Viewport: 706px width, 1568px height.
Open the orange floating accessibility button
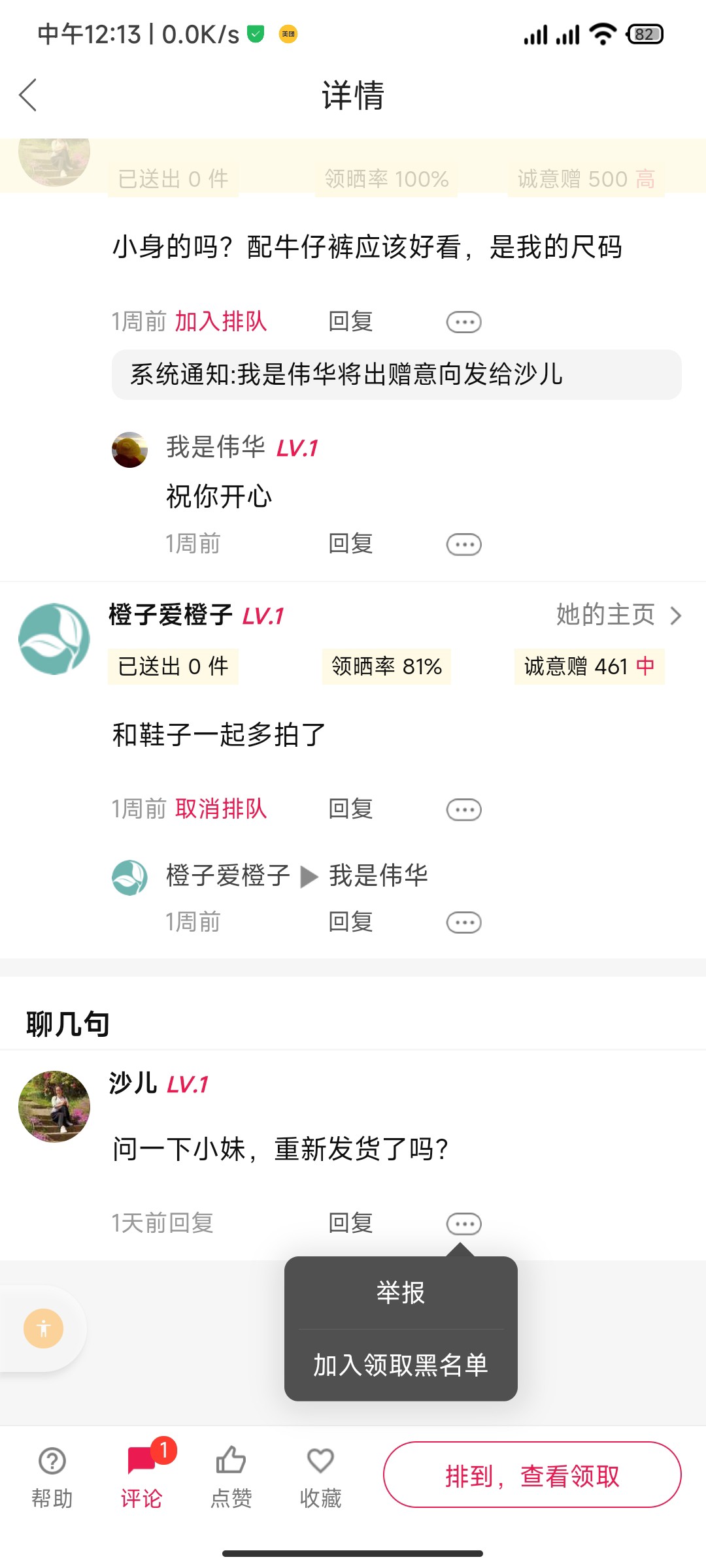[44, 1328]
